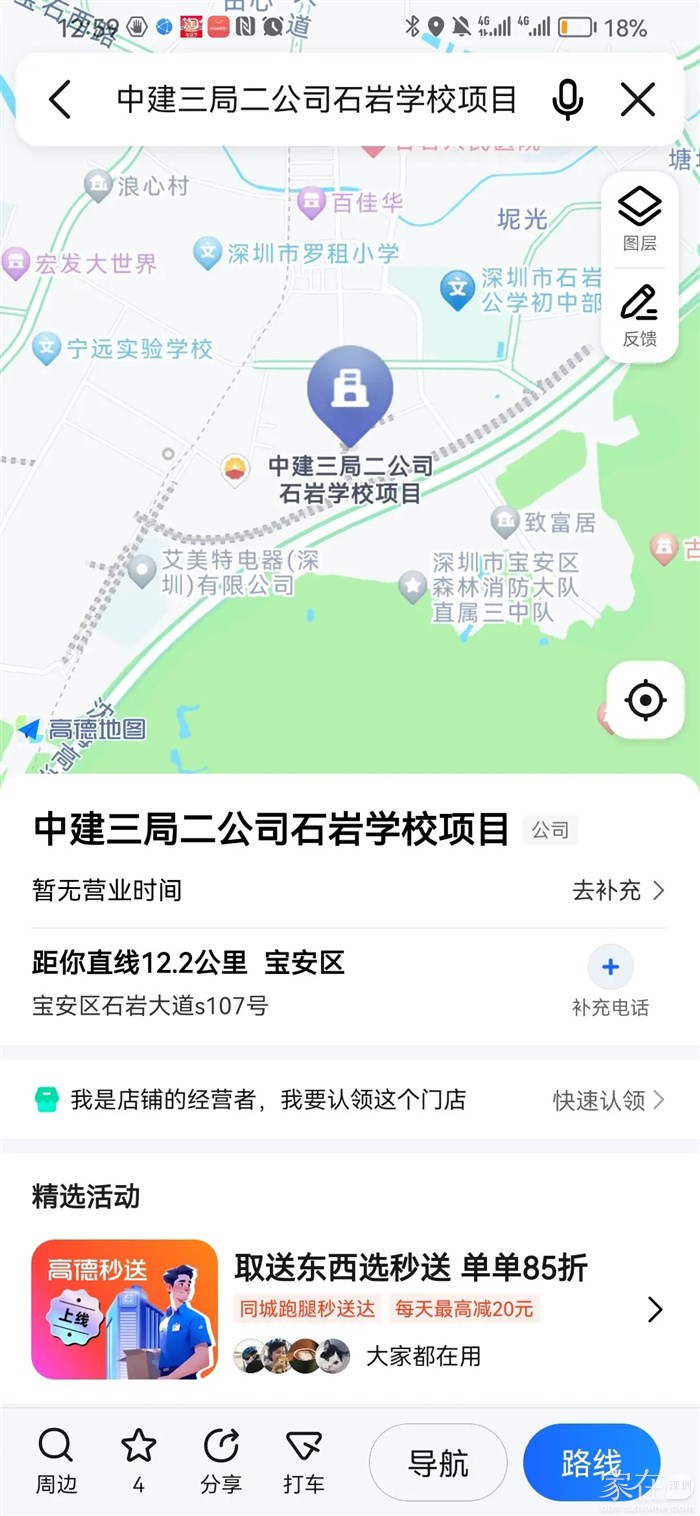
Task: Tap 快速认领 to claim this store
Action: [x=608, y=1100]
